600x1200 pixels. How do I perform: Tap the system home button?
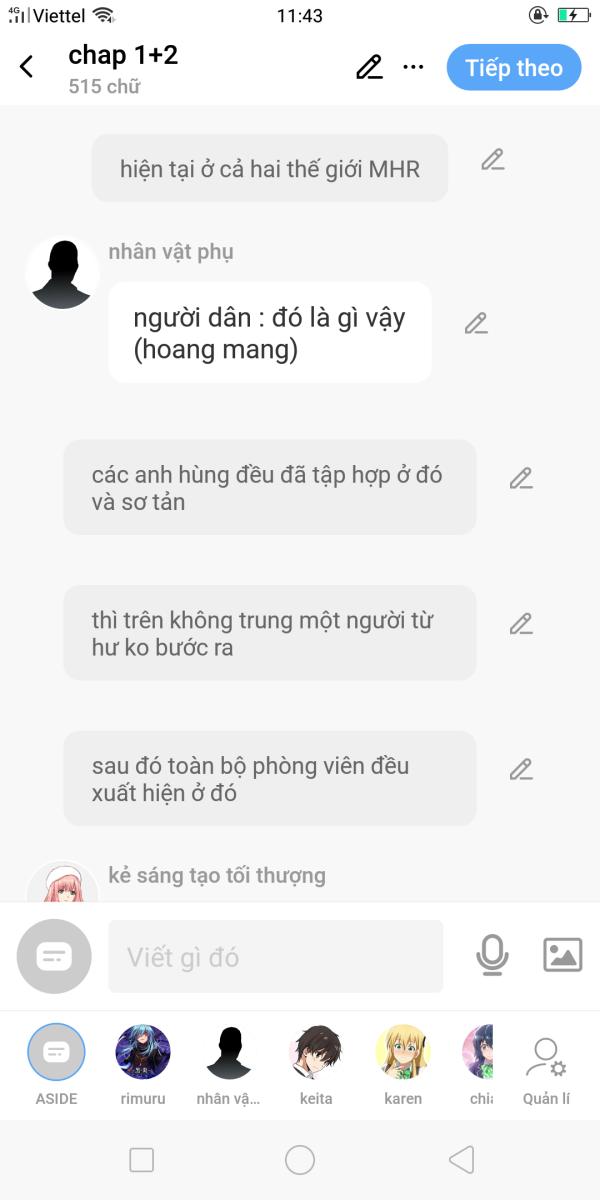point(300,1160)
